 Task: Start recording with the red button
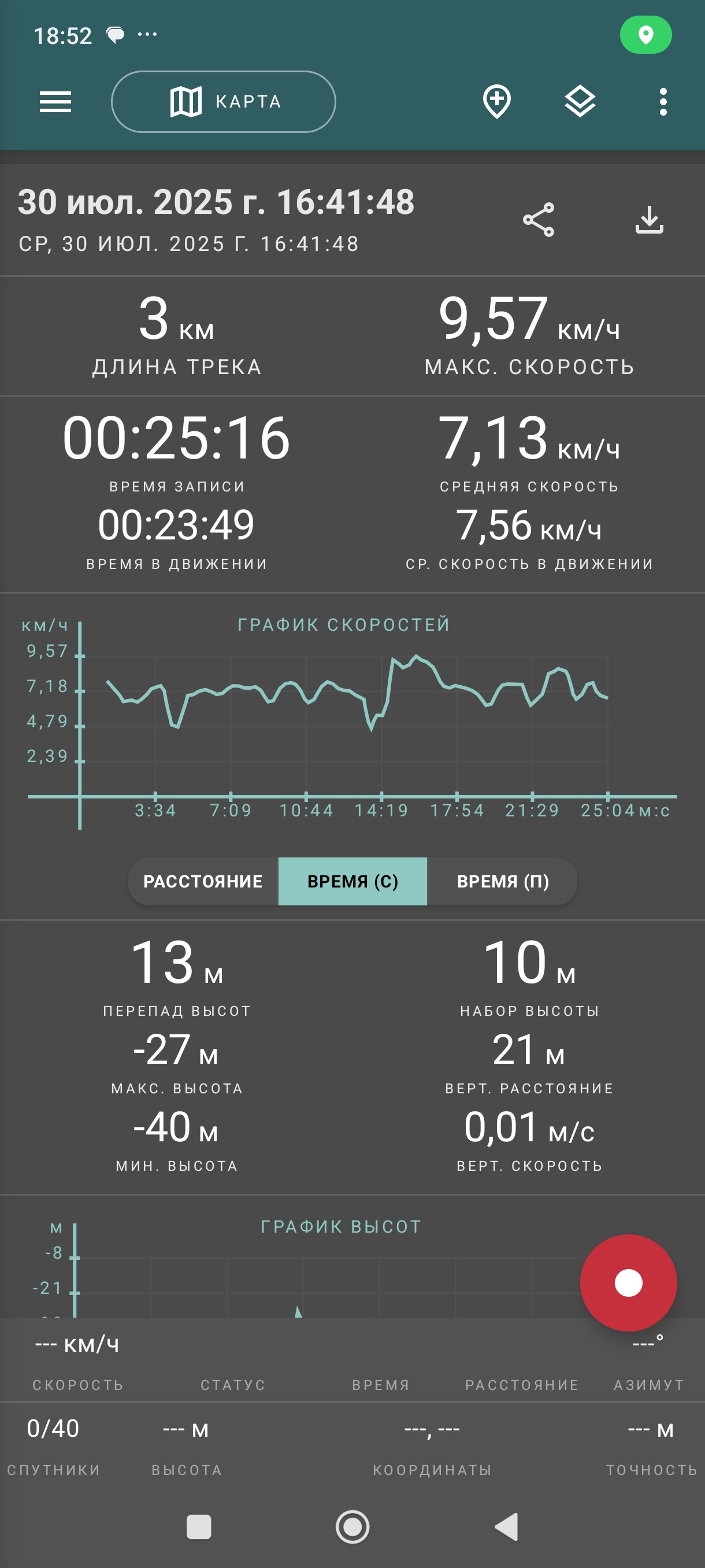coord(628,1283)
